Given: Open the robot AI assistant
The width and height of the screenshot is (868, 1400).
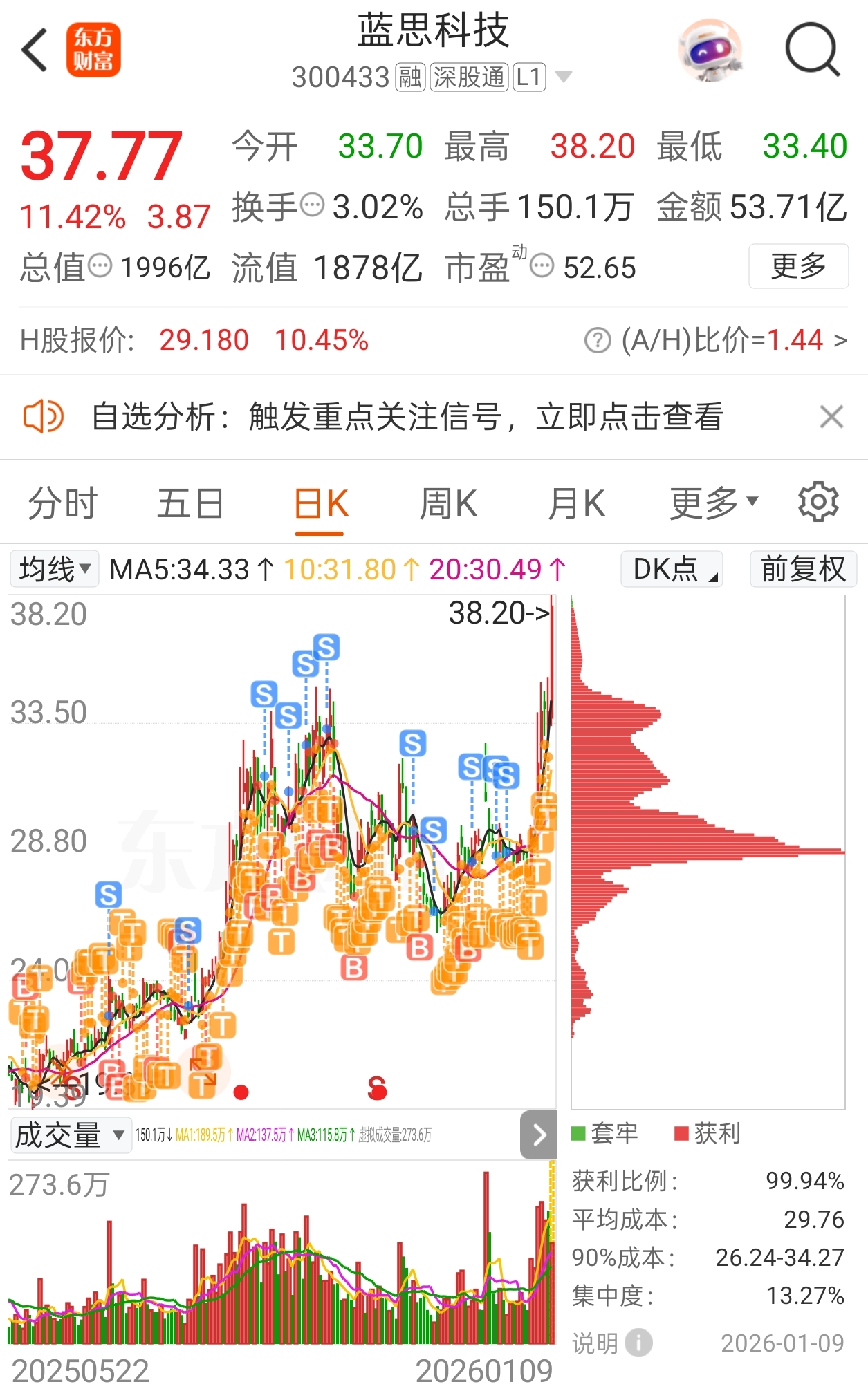Looking at the screenshot, I should point(710,50).
